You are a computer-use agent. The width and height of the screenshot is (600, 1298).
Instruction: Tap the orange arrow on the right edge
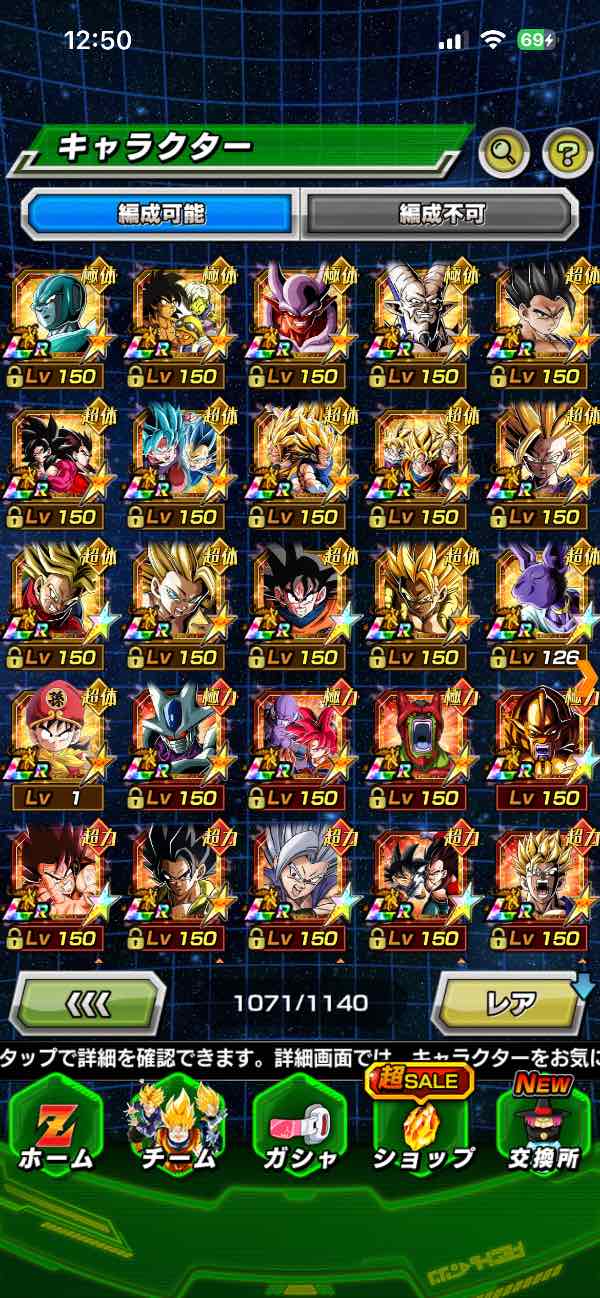(x=588, y=677)
